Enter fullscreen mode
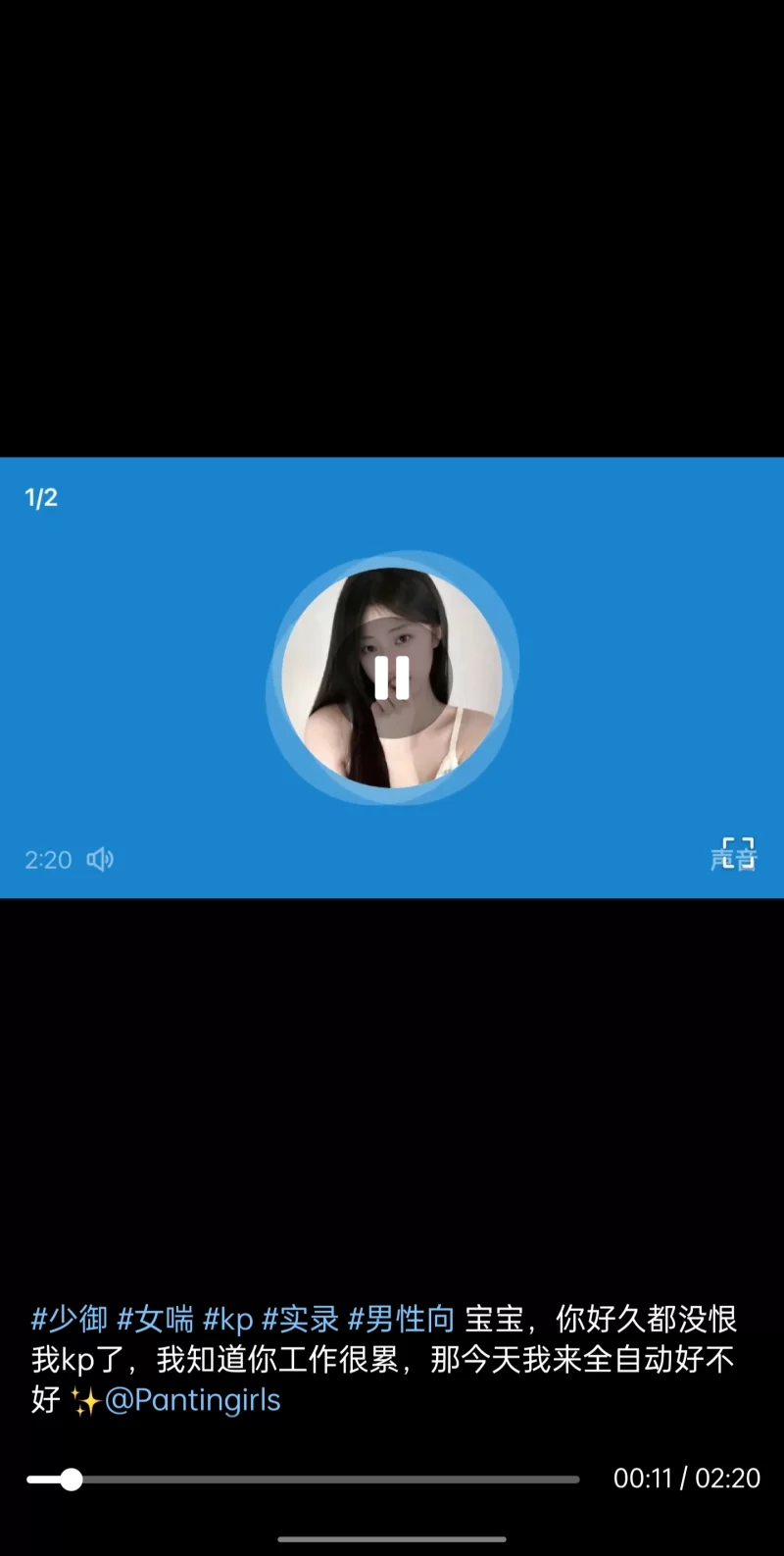Image resolution: width=784 pixels, height=1556 pixels. 734,854
